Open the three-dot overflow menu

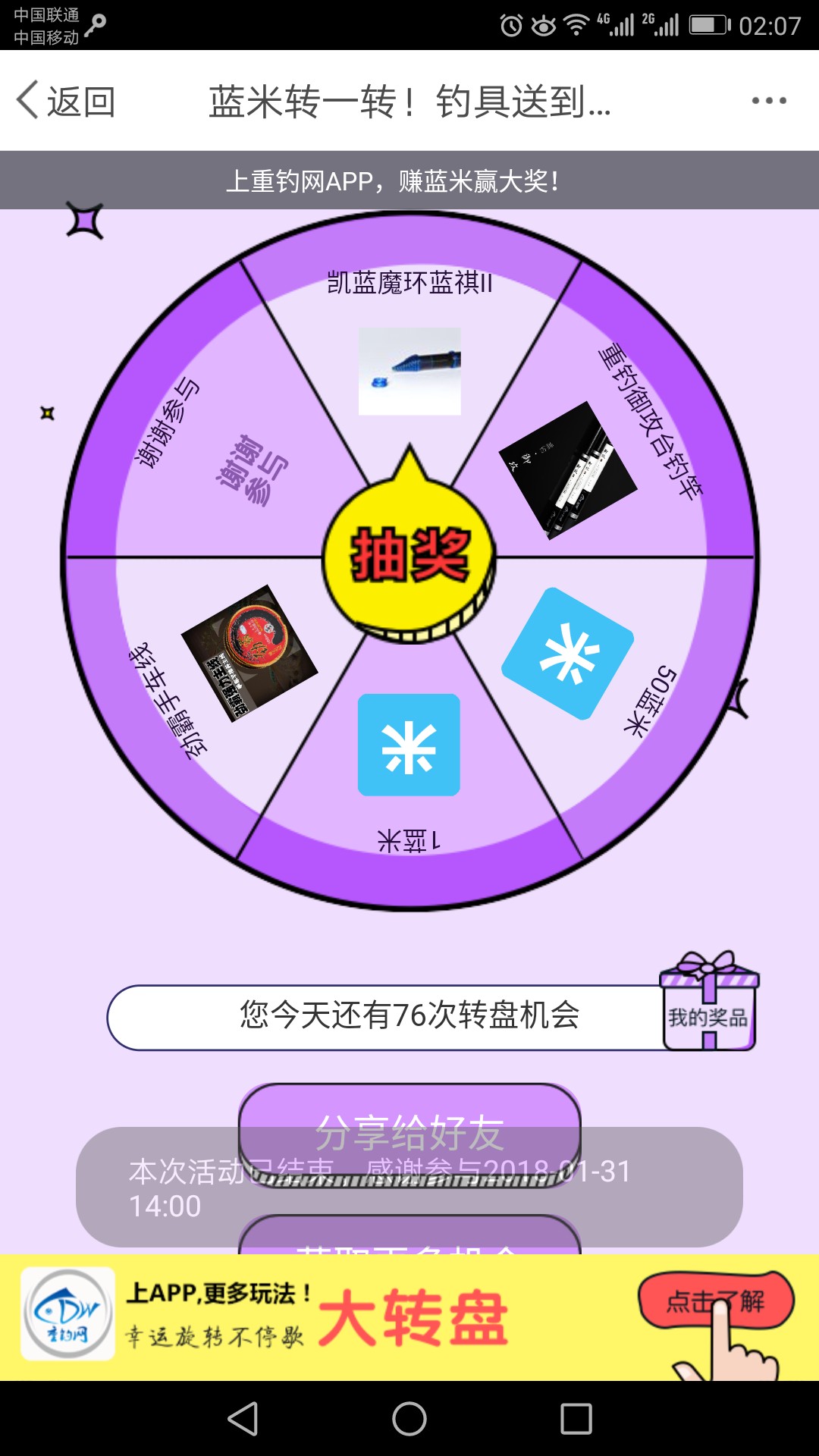click(768, 100)
